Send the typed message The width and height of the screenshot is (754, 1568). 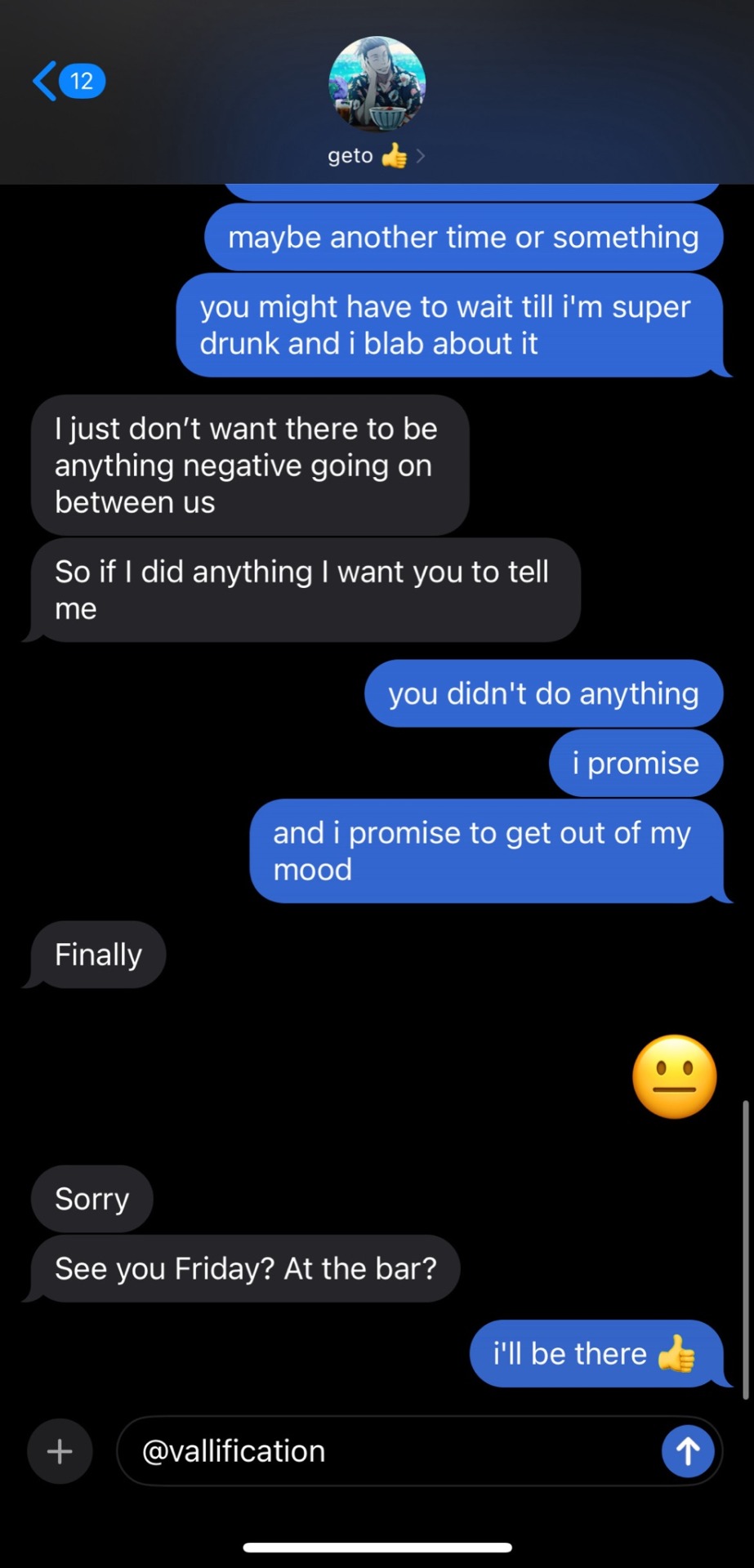pos(687,1451)
